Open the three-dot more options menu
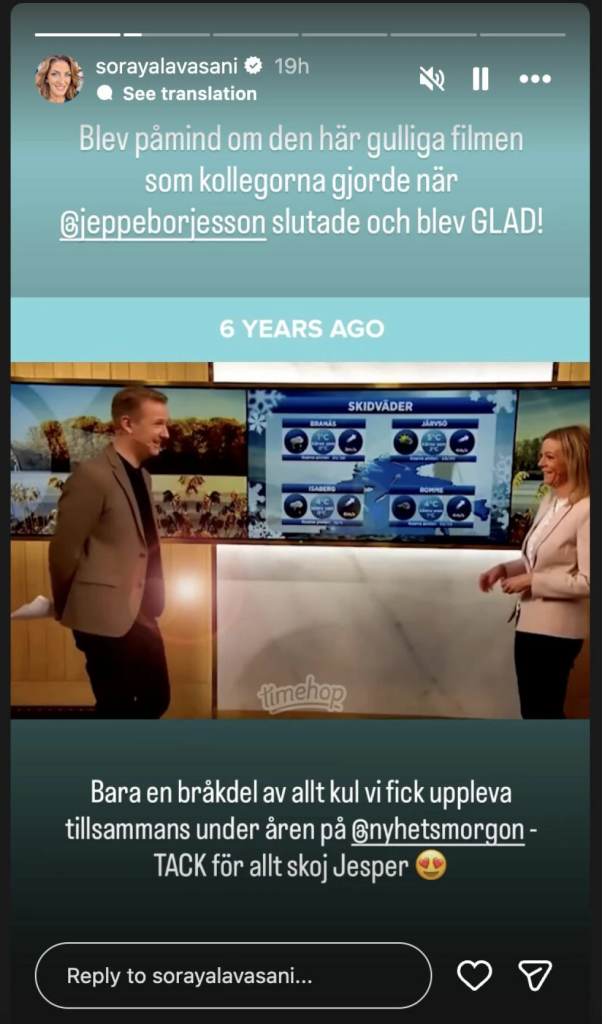602x1024 pixels. point(535,79)
